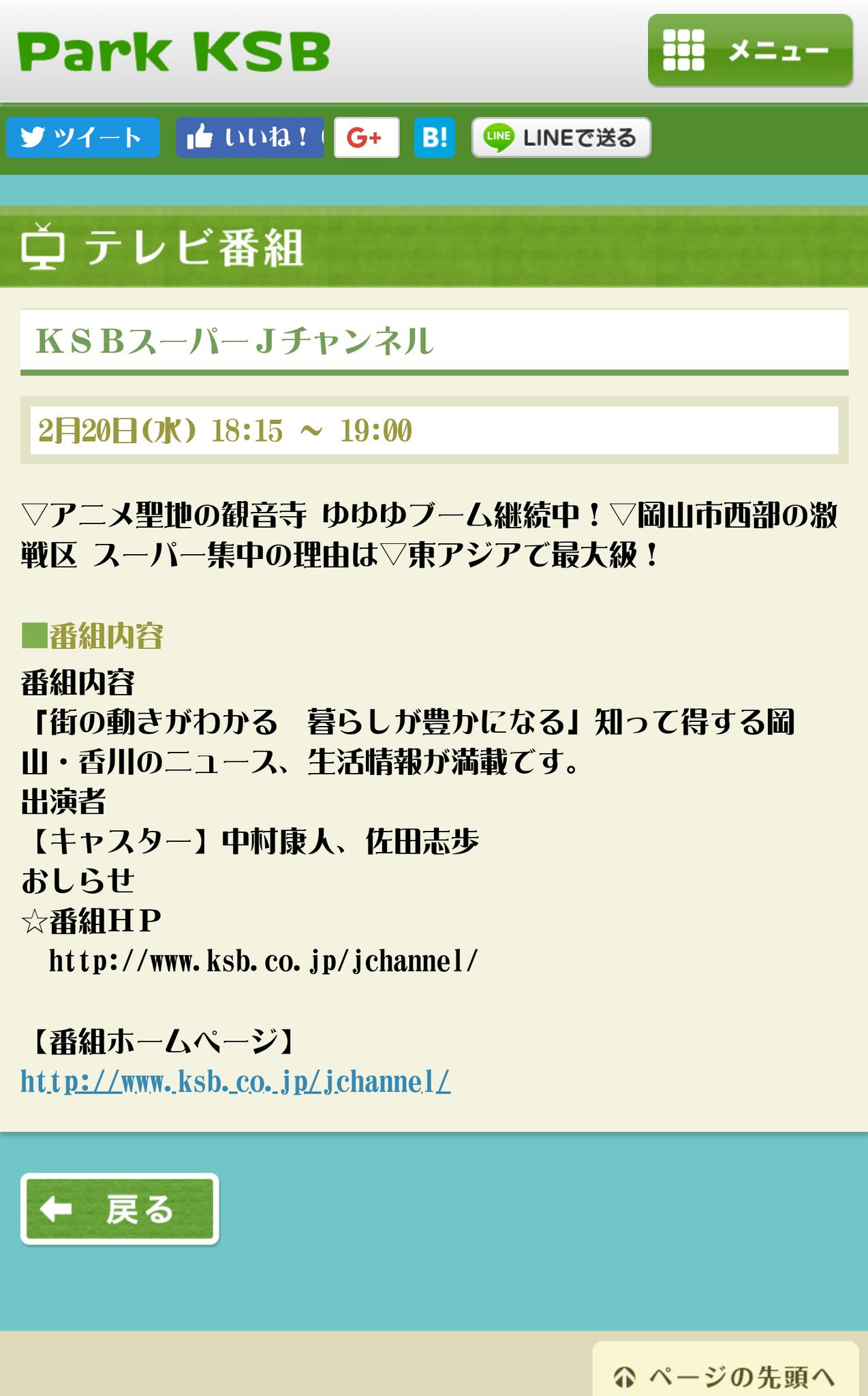868x1396 pixels.
Task: Open the Park KSB home logo
Action: [x=174, y=52]
